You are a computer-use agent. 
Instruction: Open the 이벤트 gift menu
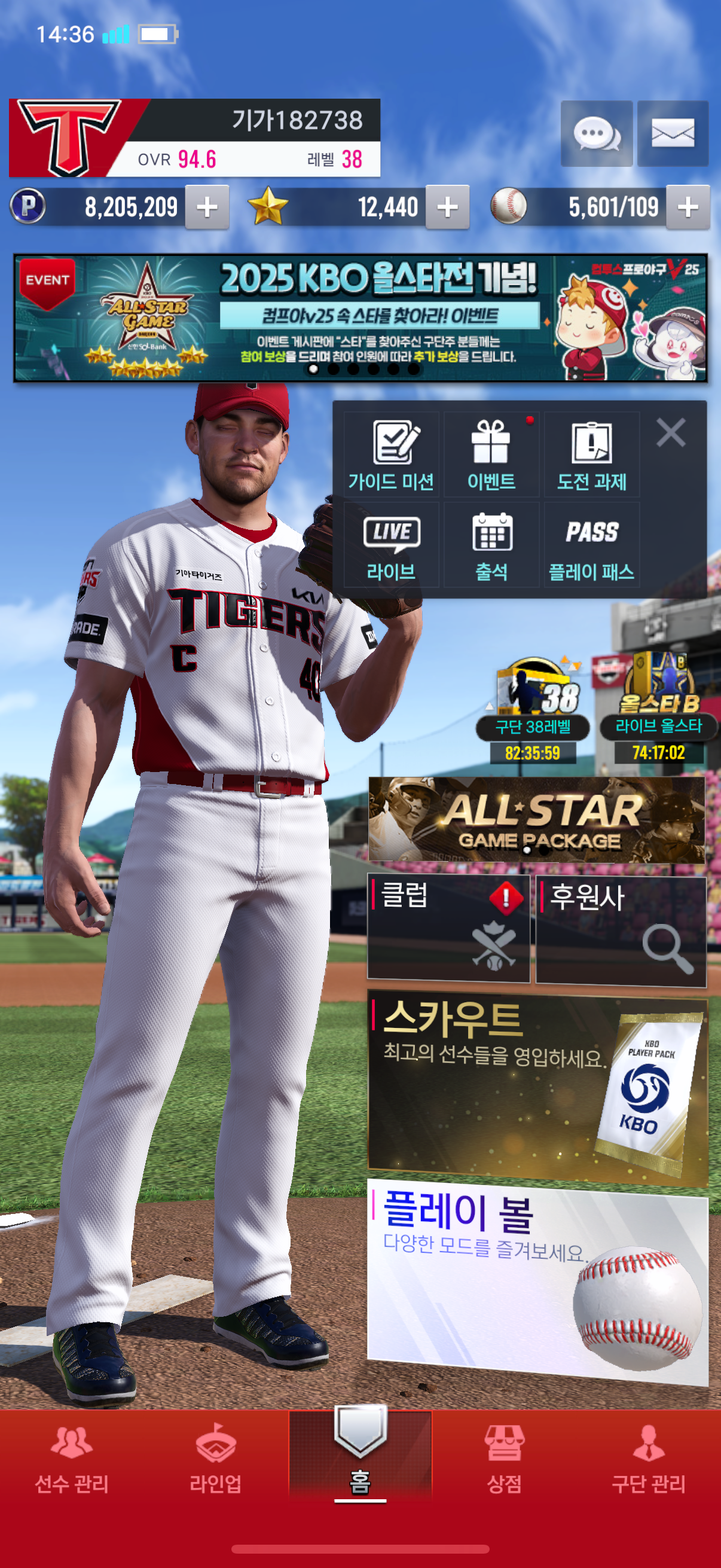pos(491,454)
